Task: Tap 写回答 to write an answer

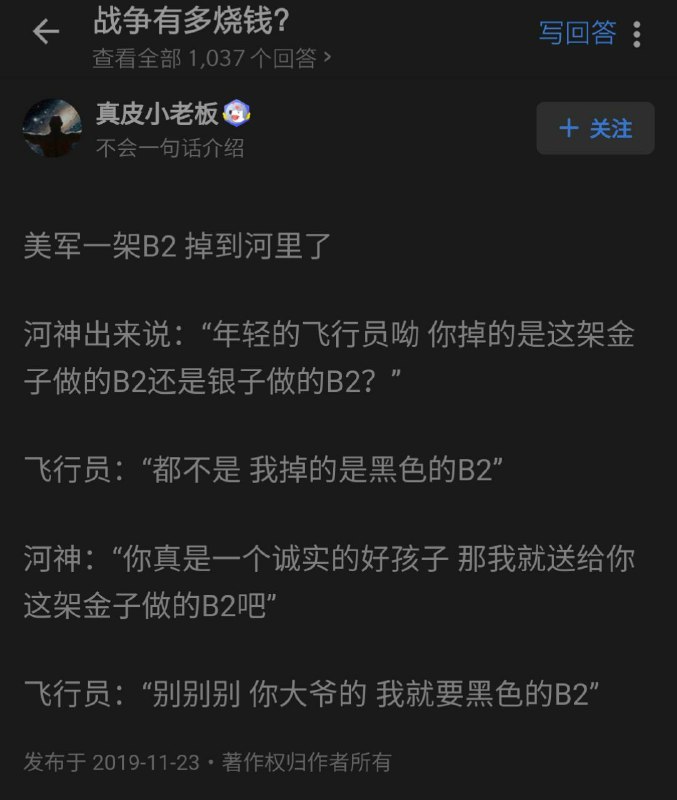Action: [x=577, y=32]
